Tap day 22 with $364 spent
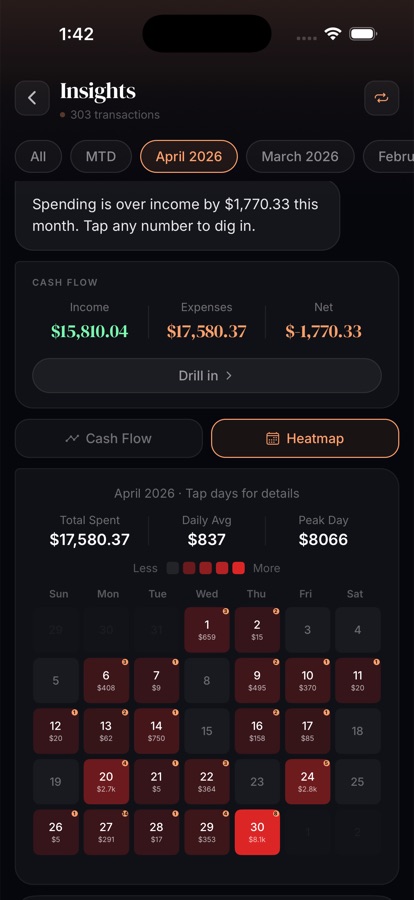This screenshot has width=414, height=900. pos(207,782)
